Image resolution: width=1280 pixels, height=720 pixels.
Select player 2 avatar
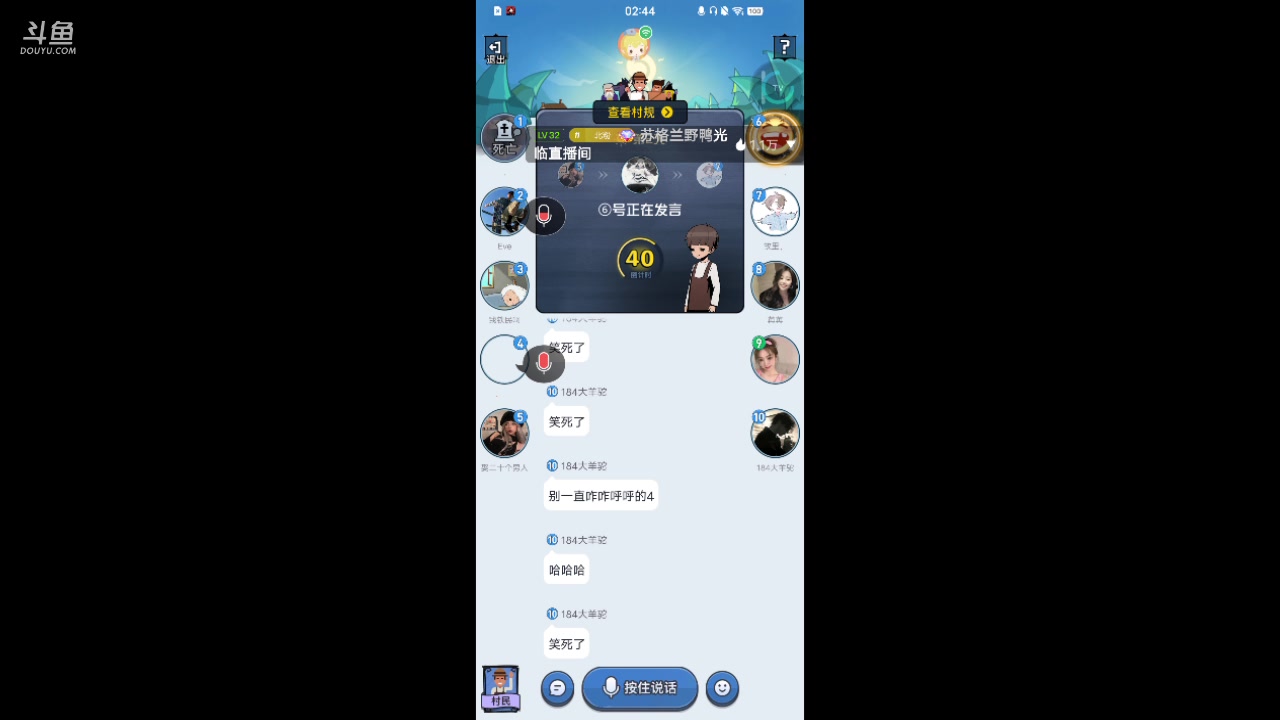point(504,211)
